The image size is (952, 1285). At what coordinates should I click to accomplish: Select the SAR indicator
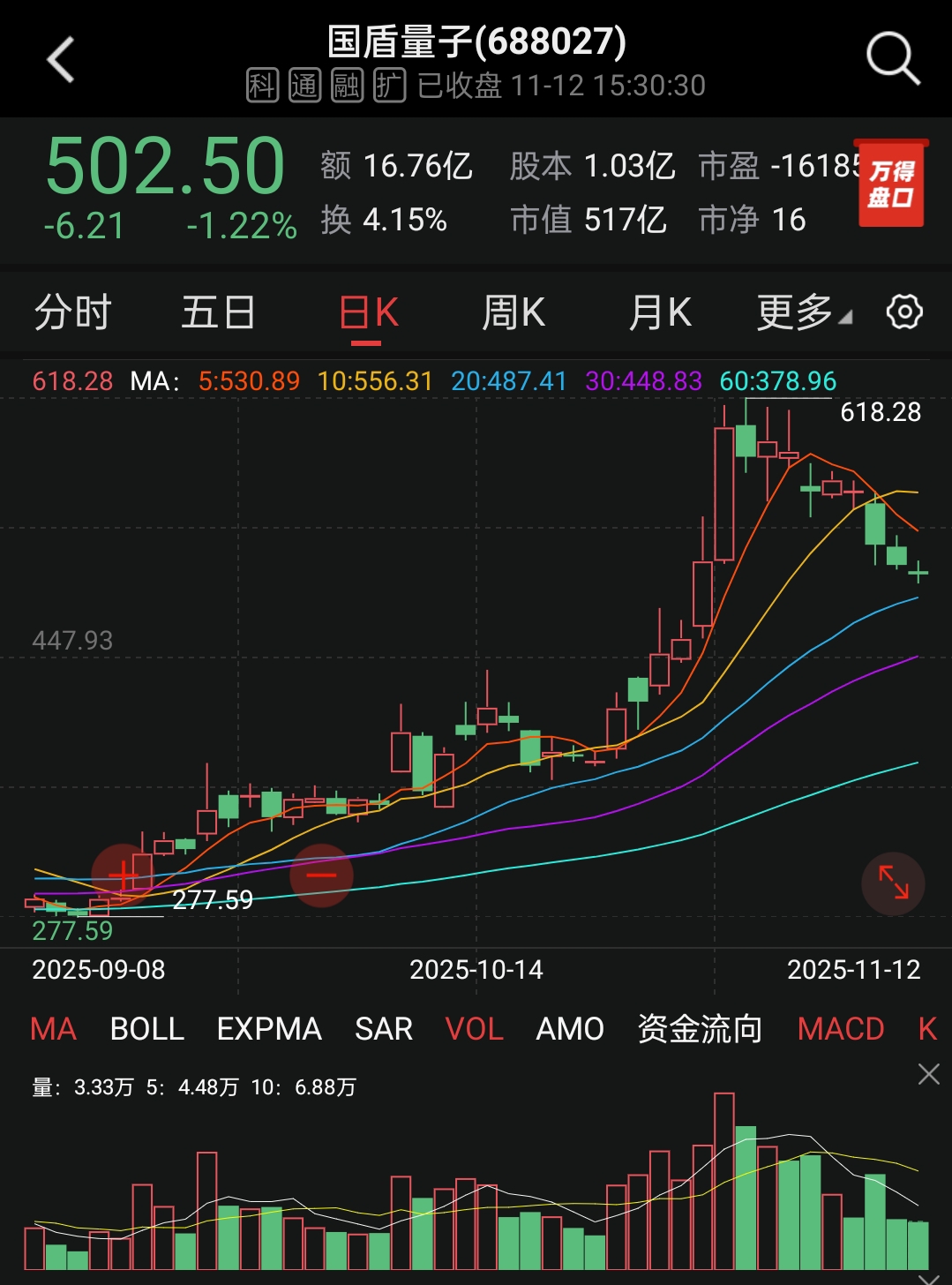pos(384,1029)
